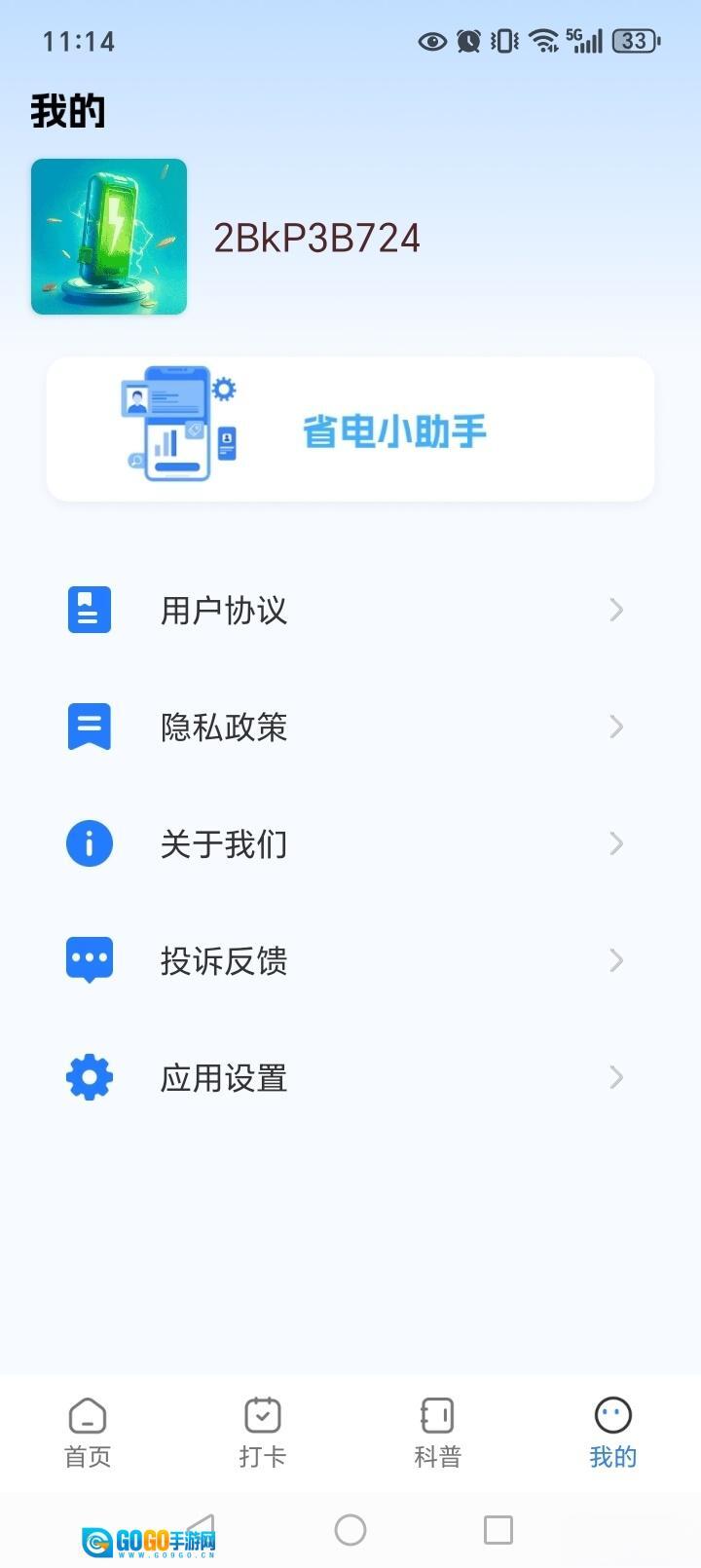Open 投诉反馈 feedback row

coord(346,961)
